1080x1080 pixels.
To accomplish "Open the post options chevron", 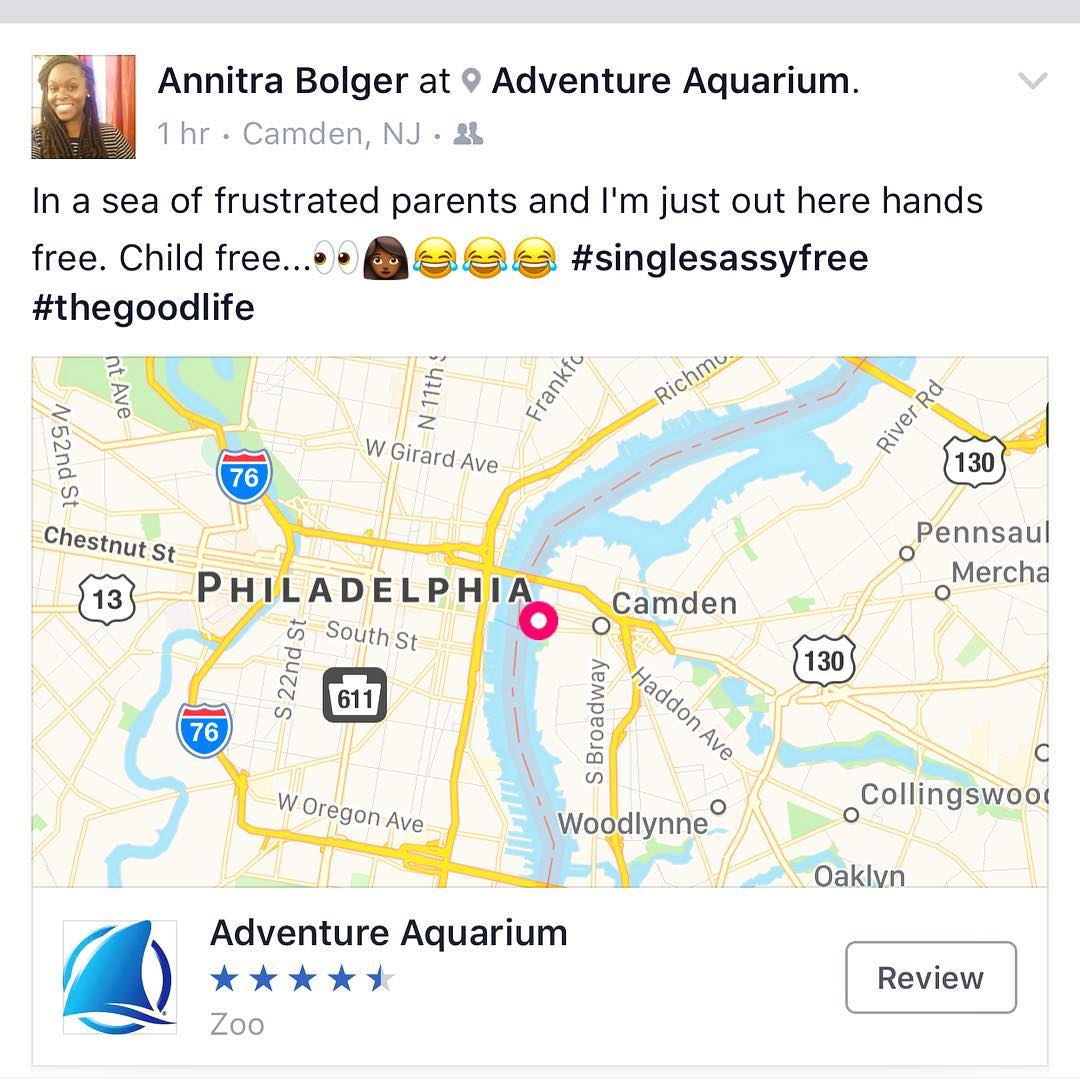I will click(x=1032, y=81).
